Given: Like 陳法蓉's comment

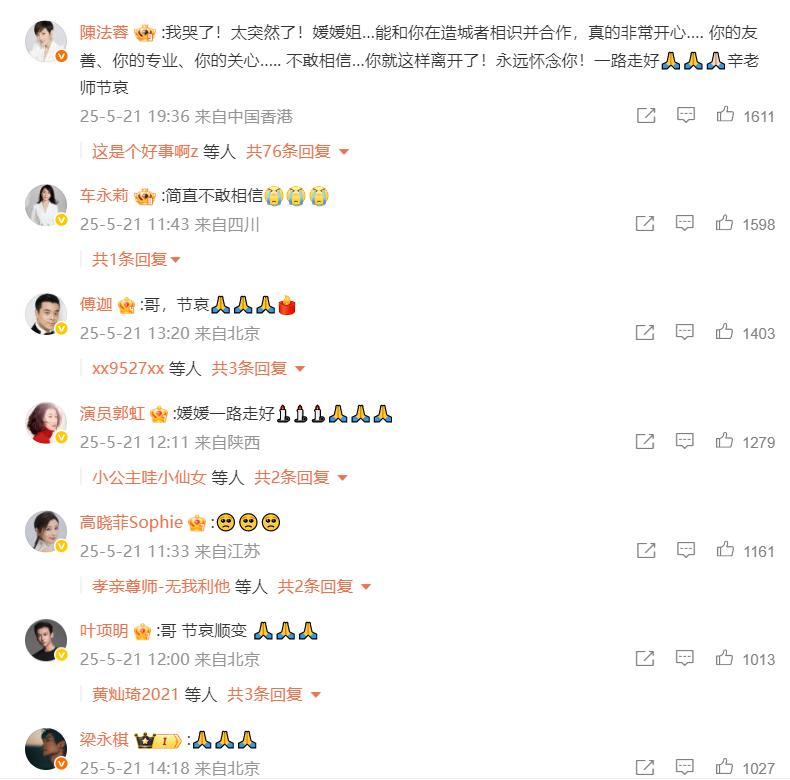Looking at the screenshot, I should coord(725,115).
